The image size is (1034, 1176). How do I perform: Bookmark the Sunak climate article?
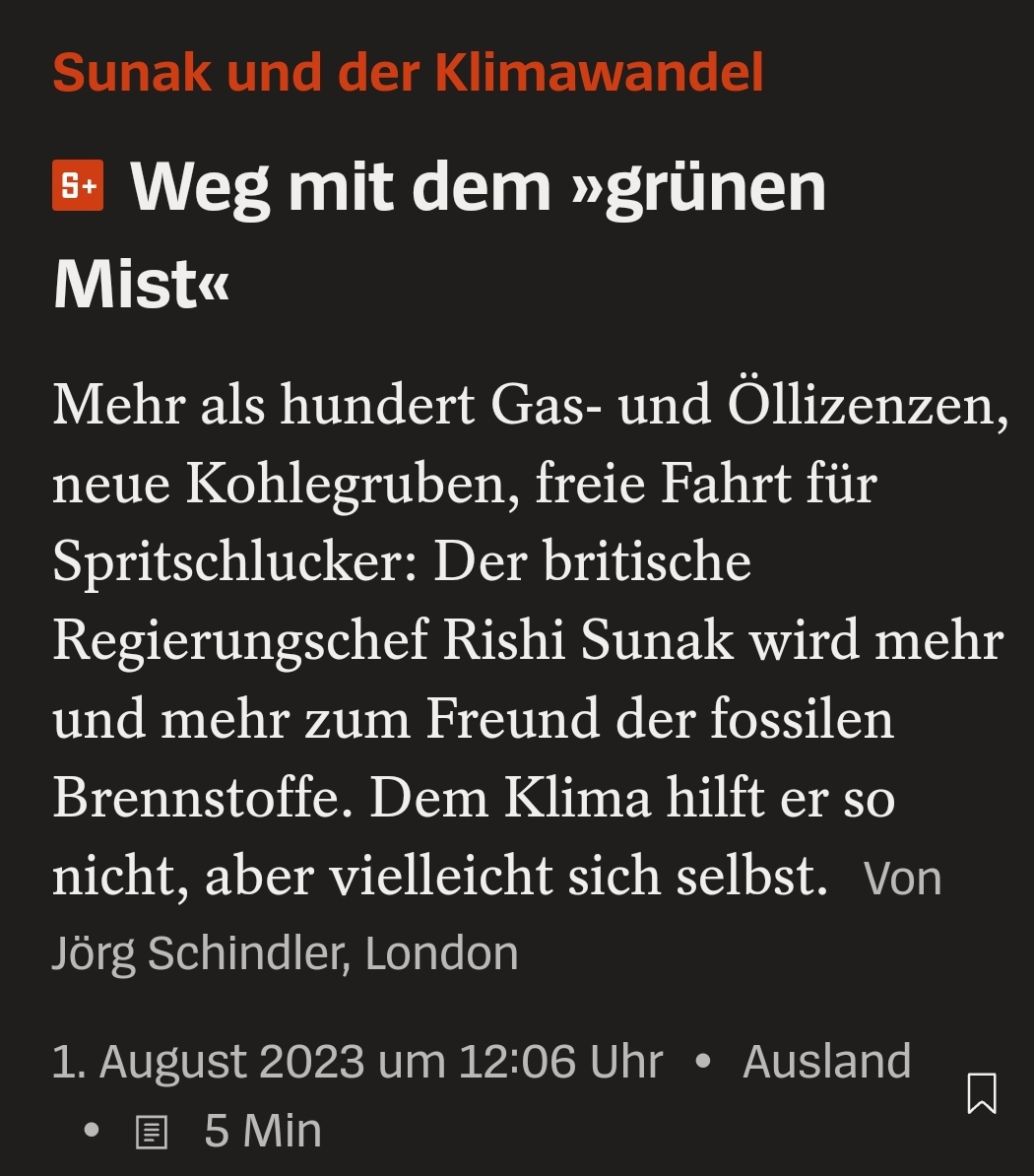pyautogui.click(x=981, y=1093)
